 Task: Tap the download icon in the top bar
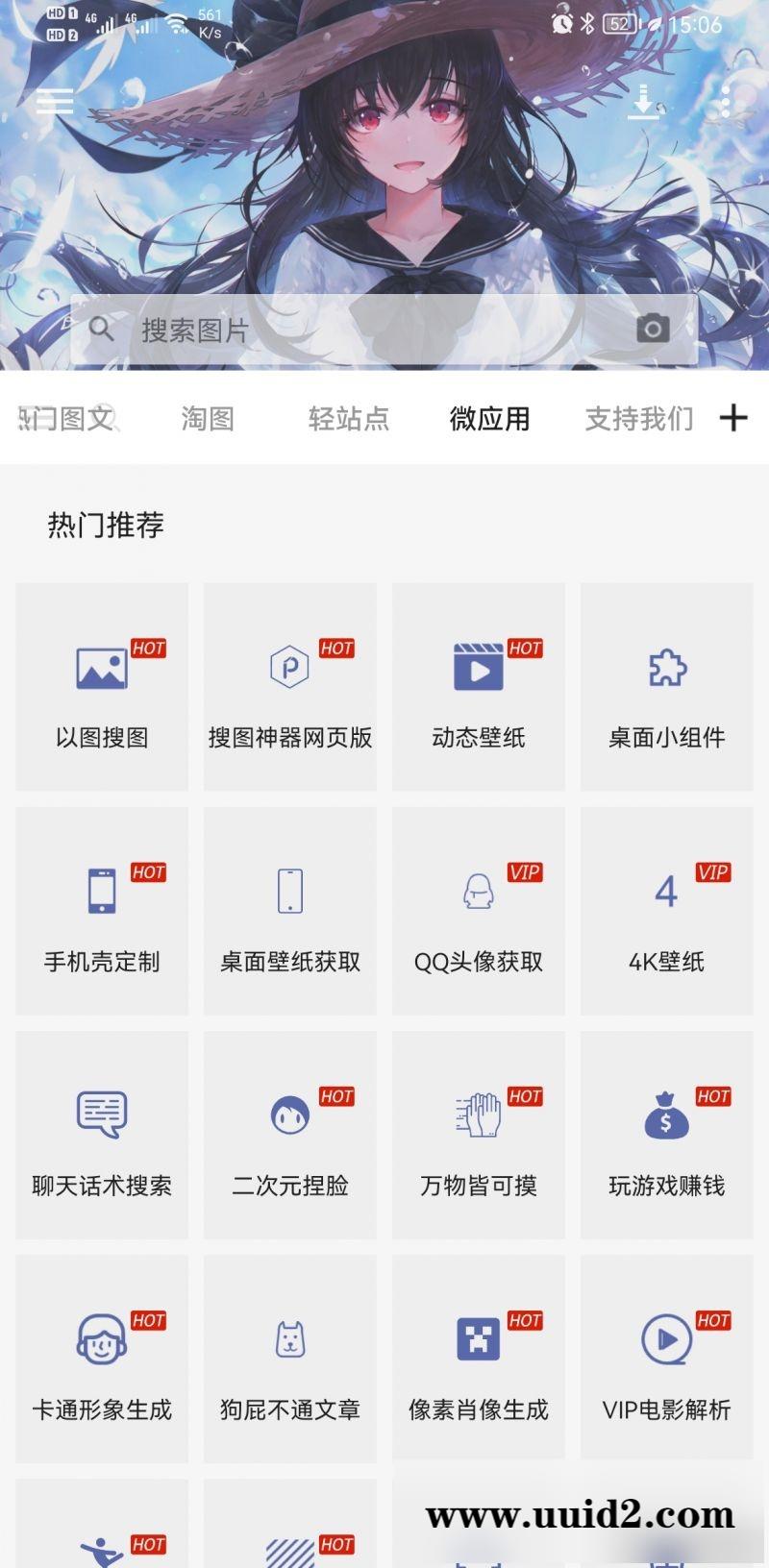coord(644,103)
